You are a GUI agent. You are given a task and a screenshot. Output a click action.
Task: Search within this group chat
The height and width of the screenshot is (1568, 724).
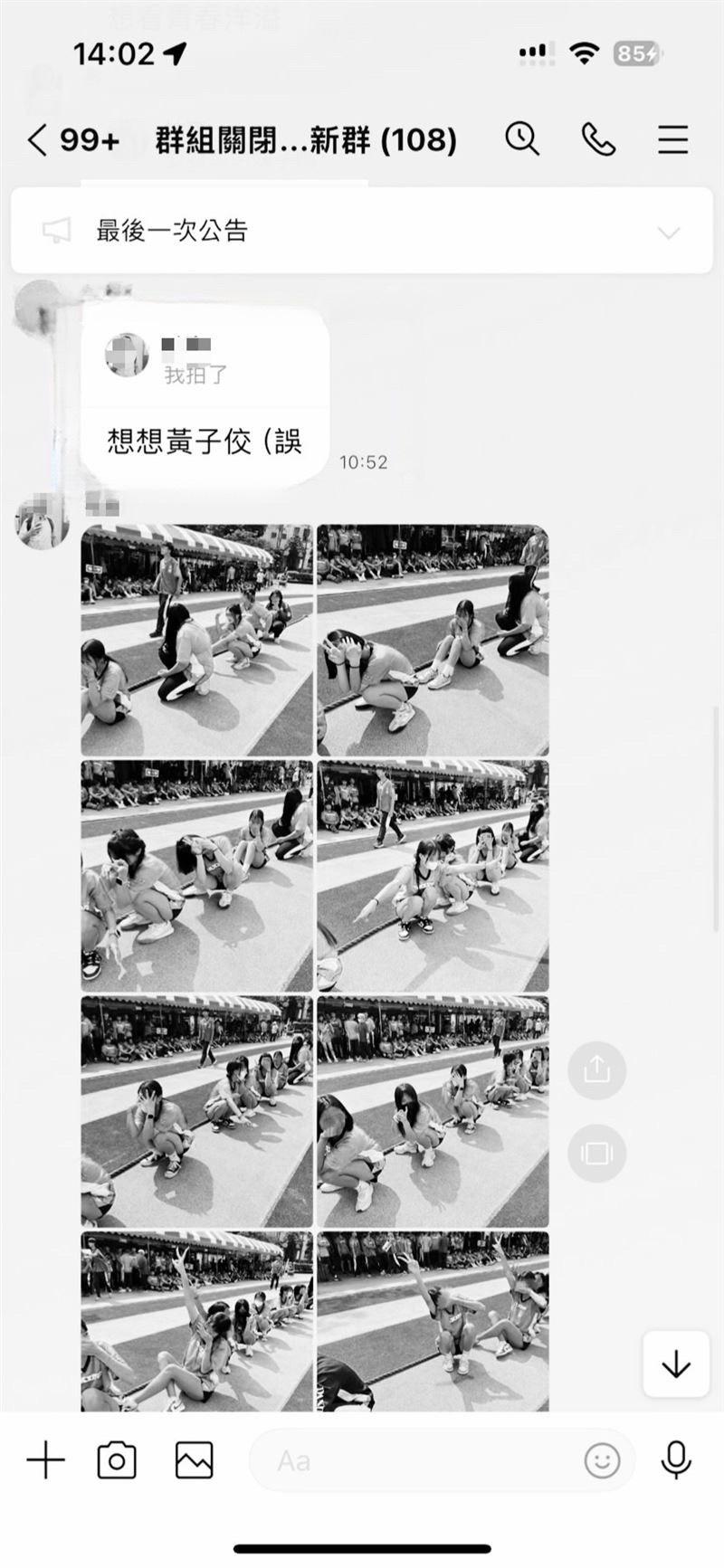(x=522, y=139)
